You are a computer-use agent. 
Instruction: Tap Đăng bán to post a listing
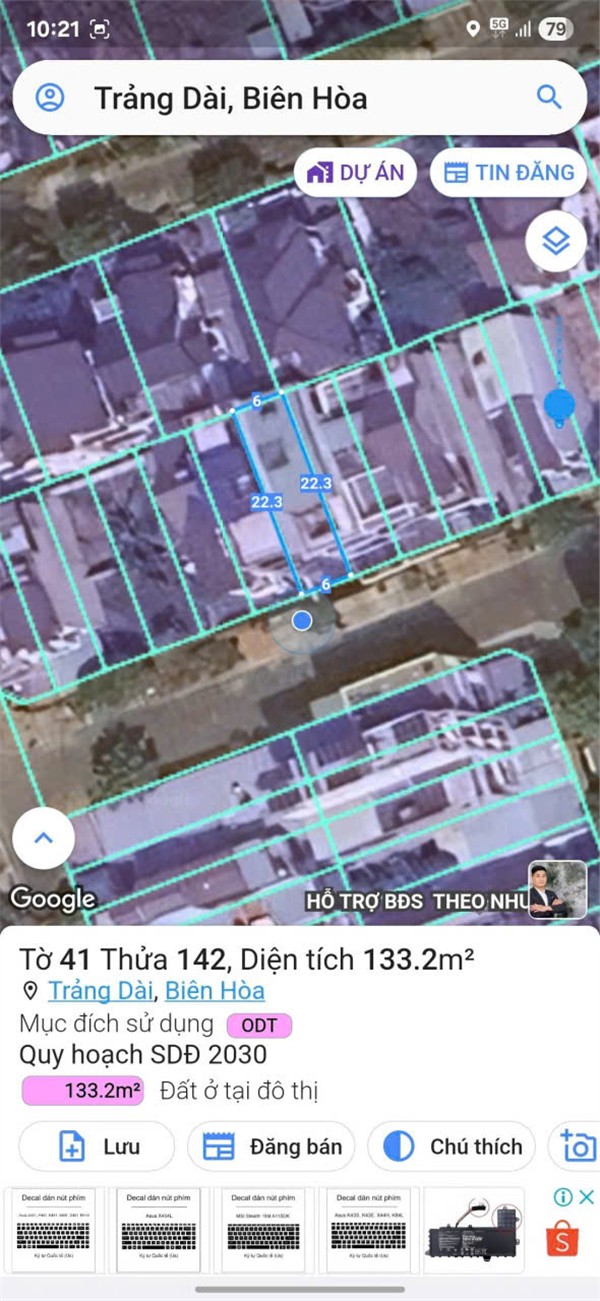click(272, 1147)
